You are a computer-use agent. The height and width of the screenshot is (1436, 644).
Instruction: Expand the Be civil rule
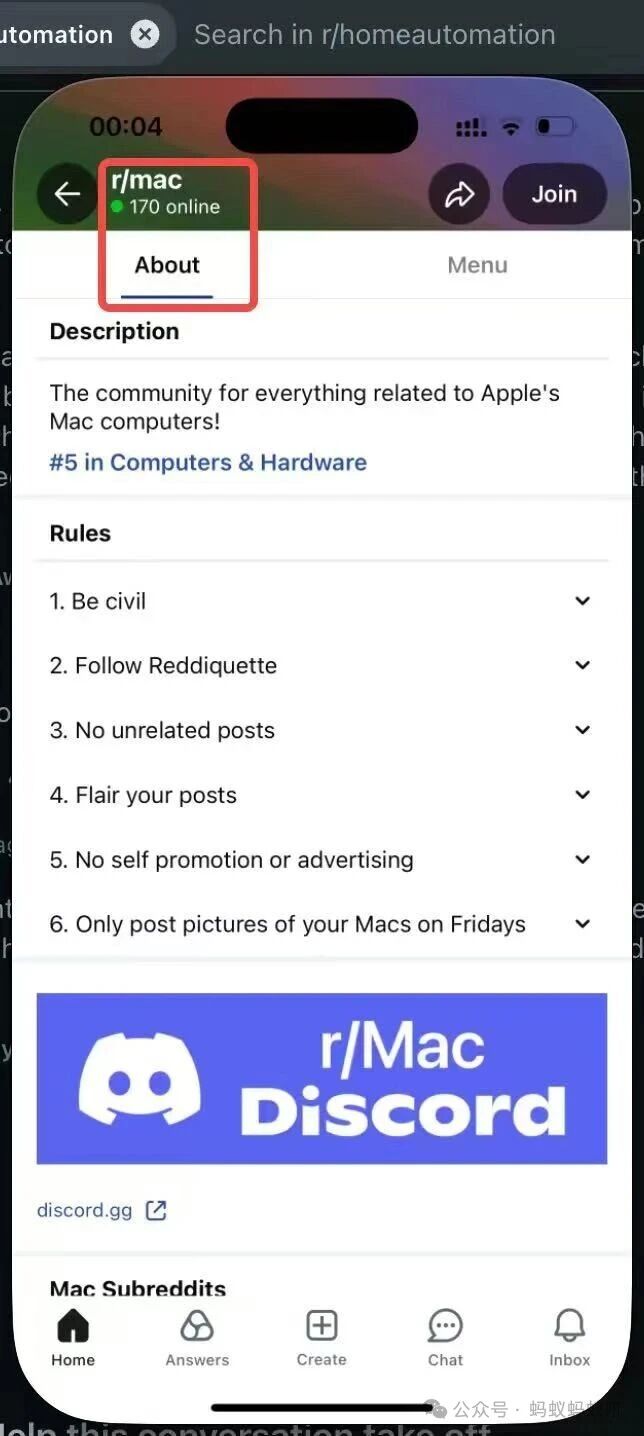pos(582,601)
